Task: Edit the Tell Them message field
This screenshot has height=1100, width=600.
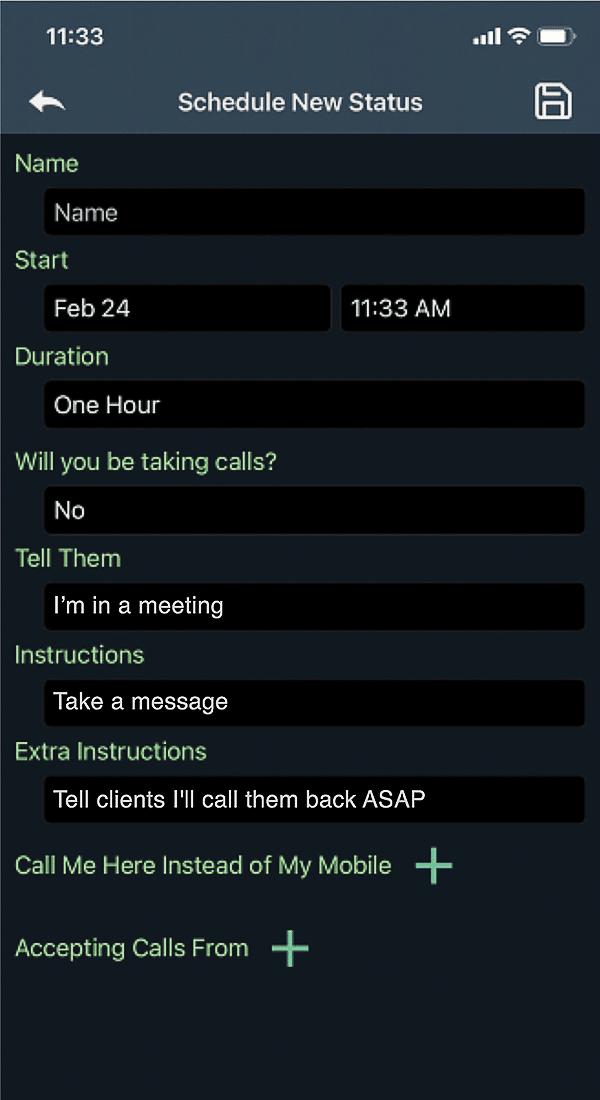Action: pyautogui.click(x=314, y=606)
